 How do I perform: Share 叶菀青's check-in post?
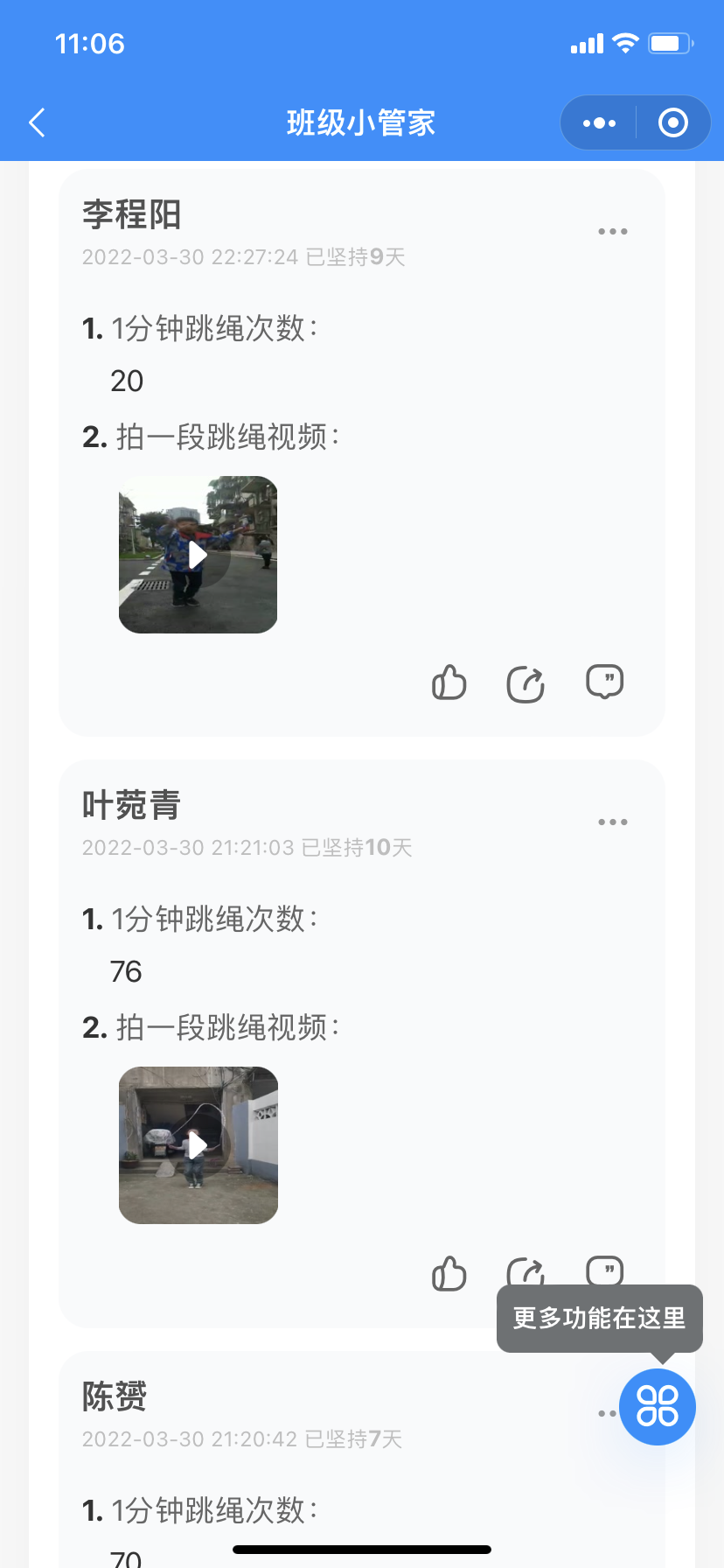(526, 1271)
